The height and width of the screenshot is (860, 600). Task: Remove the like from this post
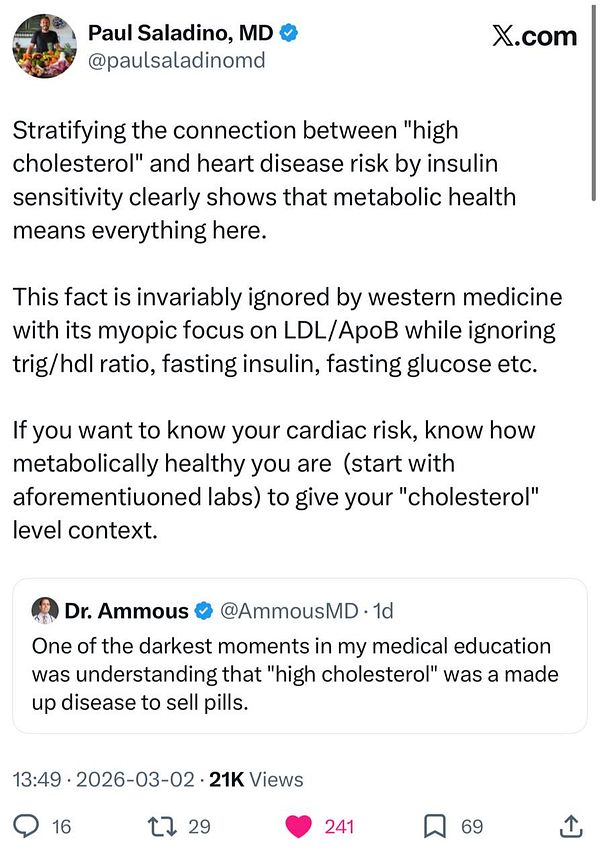tap(298, 826)
